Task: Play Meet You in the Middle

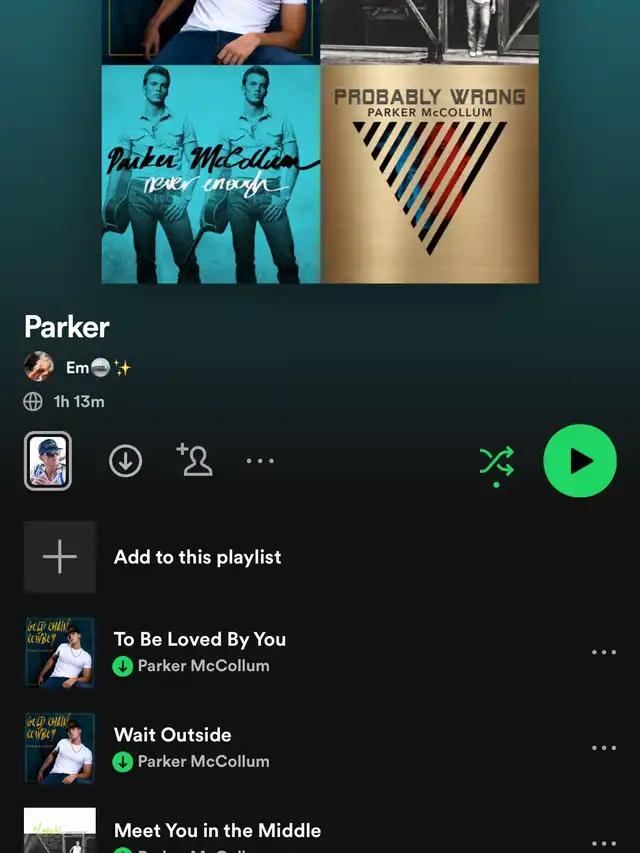Action: click(217, 830)
